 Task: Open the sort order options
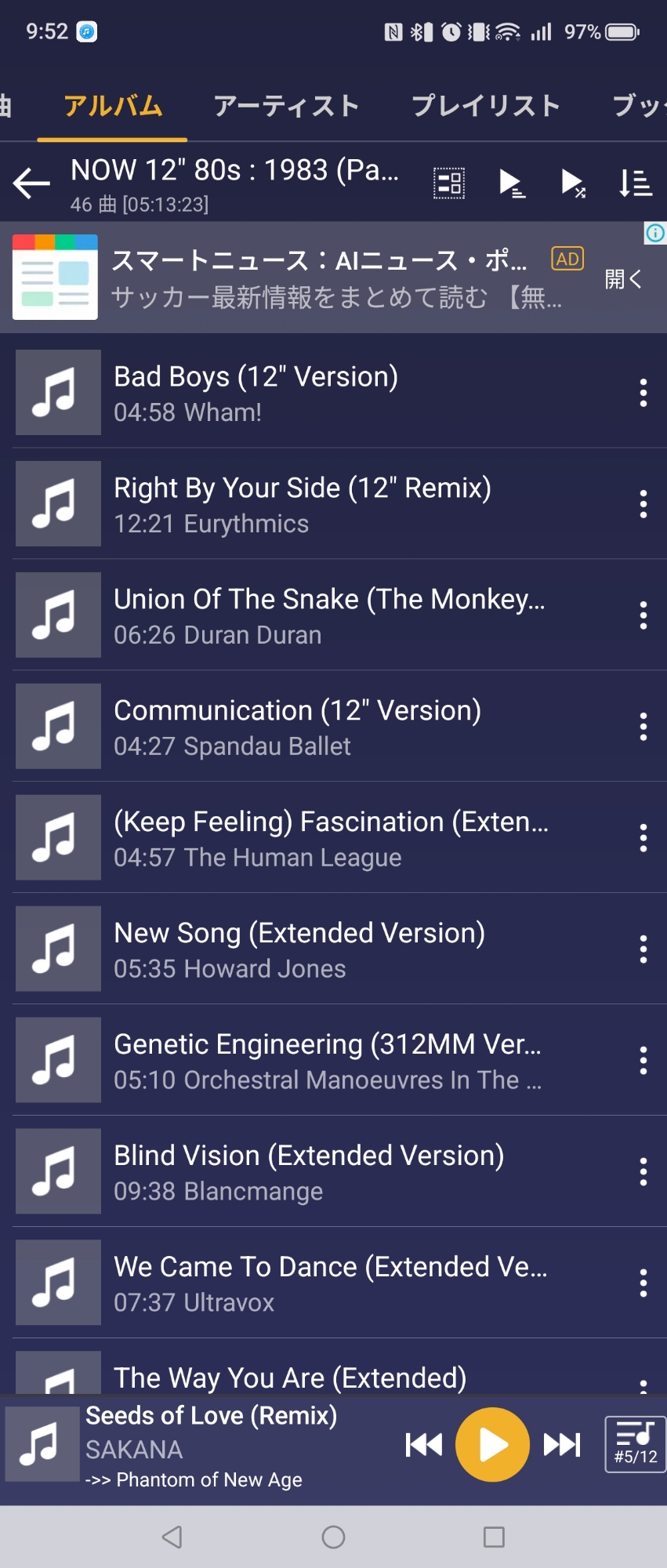tap(635, 184)
